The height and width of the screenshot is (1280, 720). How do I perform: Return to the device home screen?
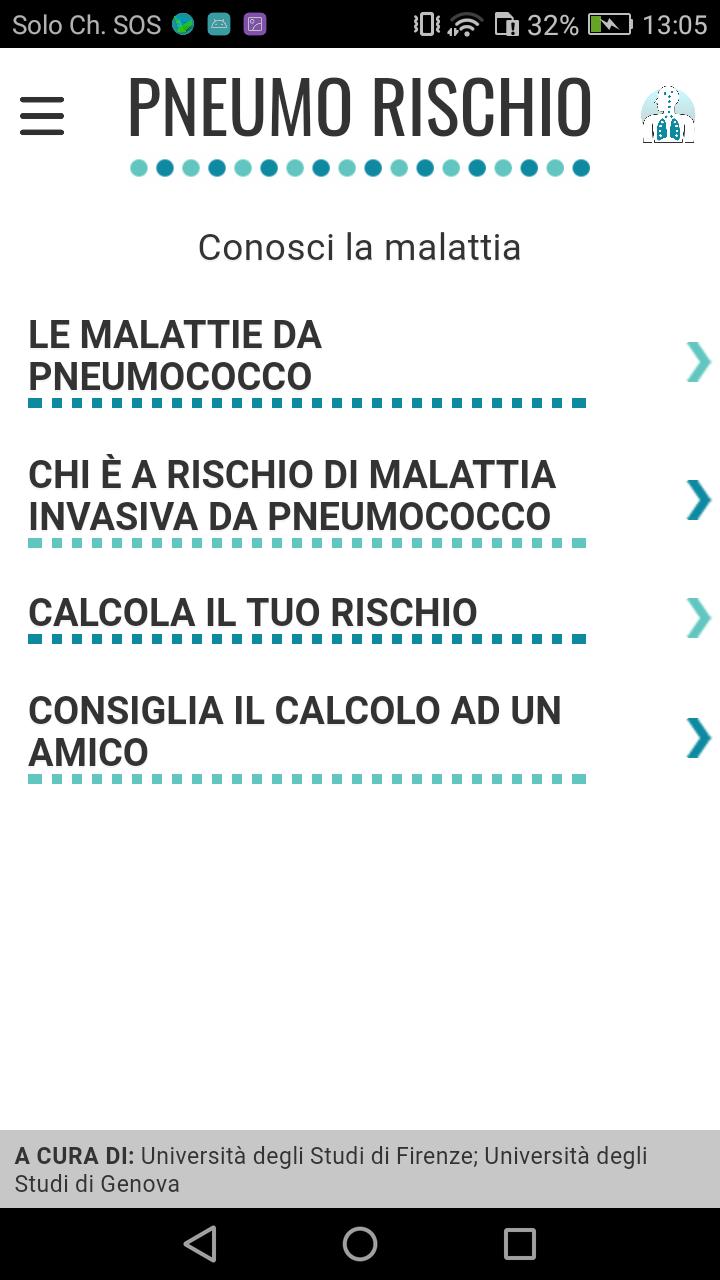point(360,1244)
